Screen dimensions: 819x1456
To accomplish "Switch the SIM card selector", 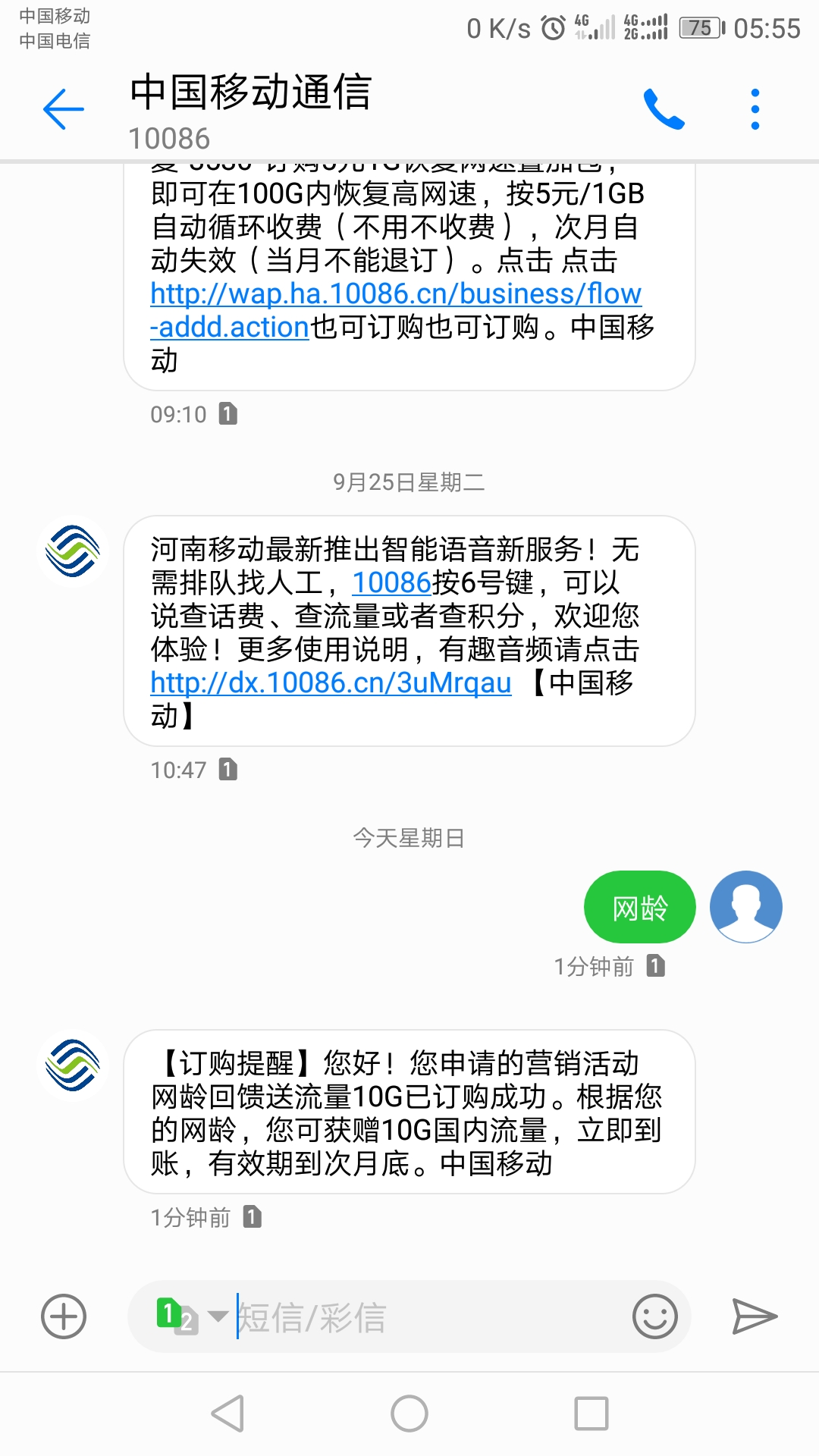I will pos(190,1316).
